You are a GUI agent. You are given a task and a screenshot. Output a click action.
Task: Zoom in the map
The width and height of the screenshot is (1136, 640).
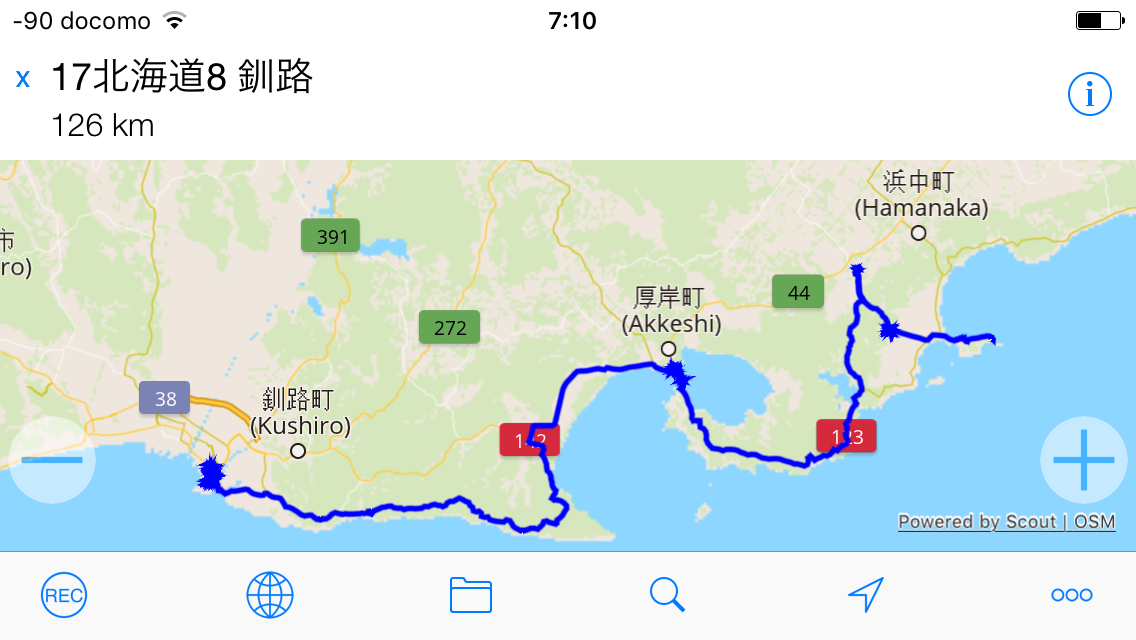(1083, 460)
